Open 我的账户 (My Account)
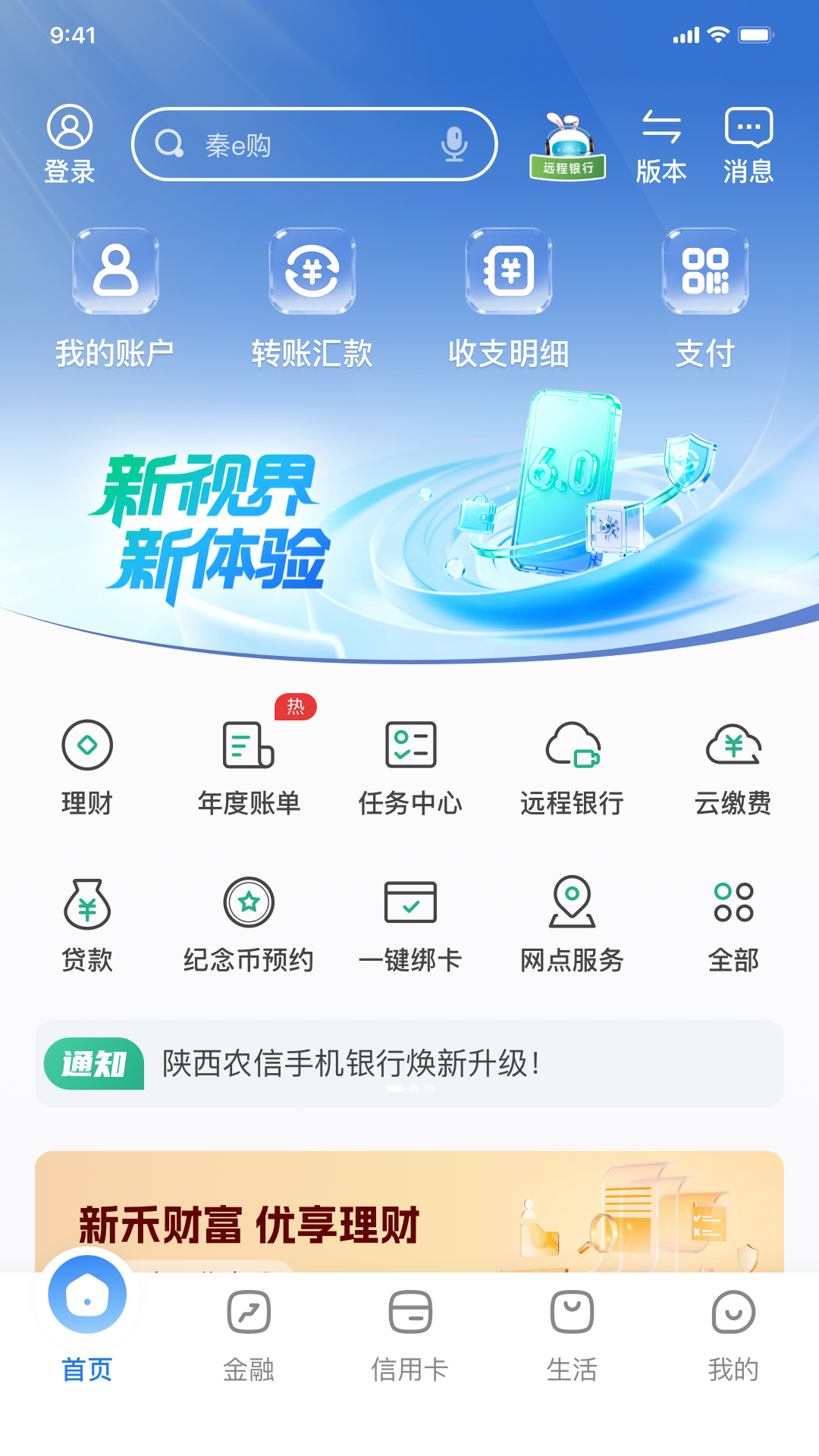This screenshot has width=819, height=1456. tap(115, 300)
